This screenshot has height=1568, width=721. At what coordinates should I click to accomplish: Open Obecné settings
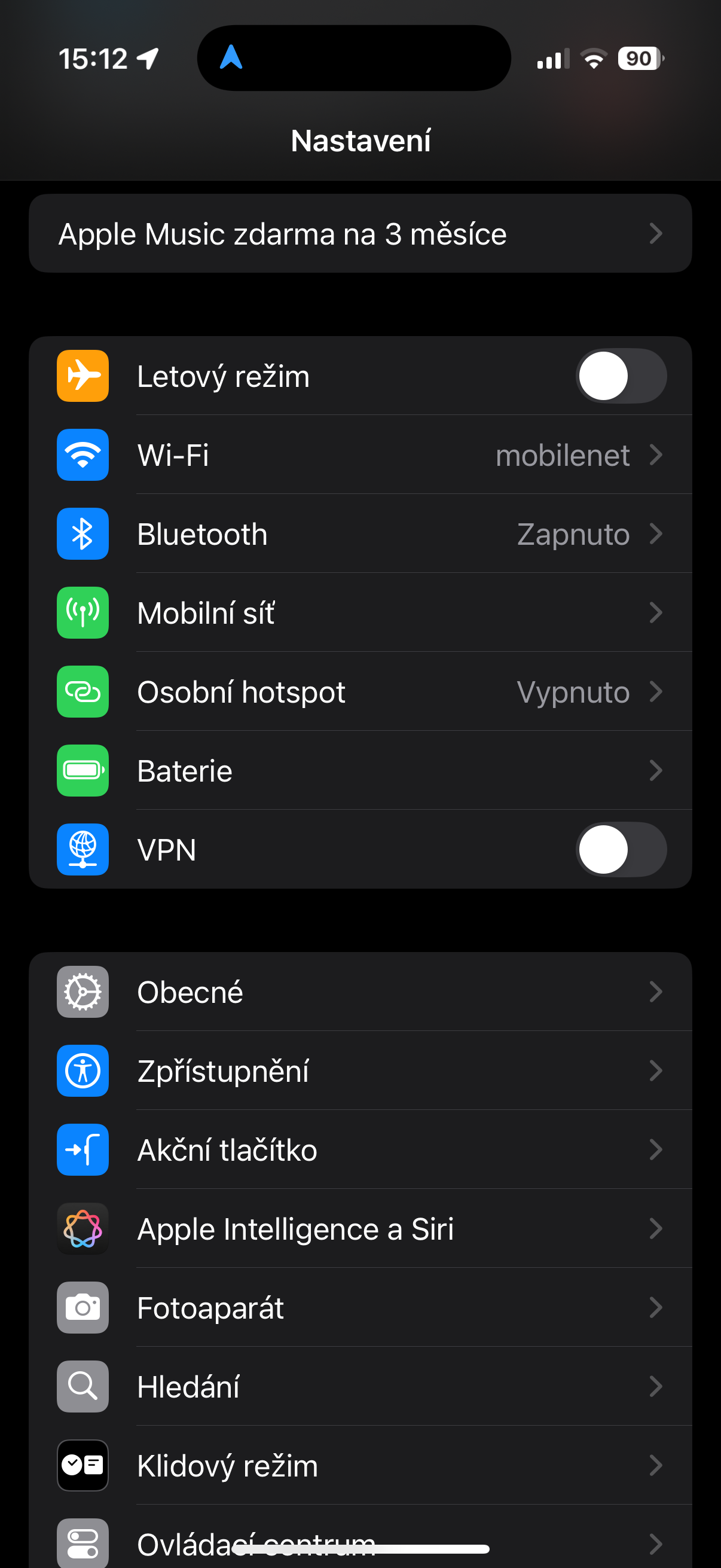(360, 992)
